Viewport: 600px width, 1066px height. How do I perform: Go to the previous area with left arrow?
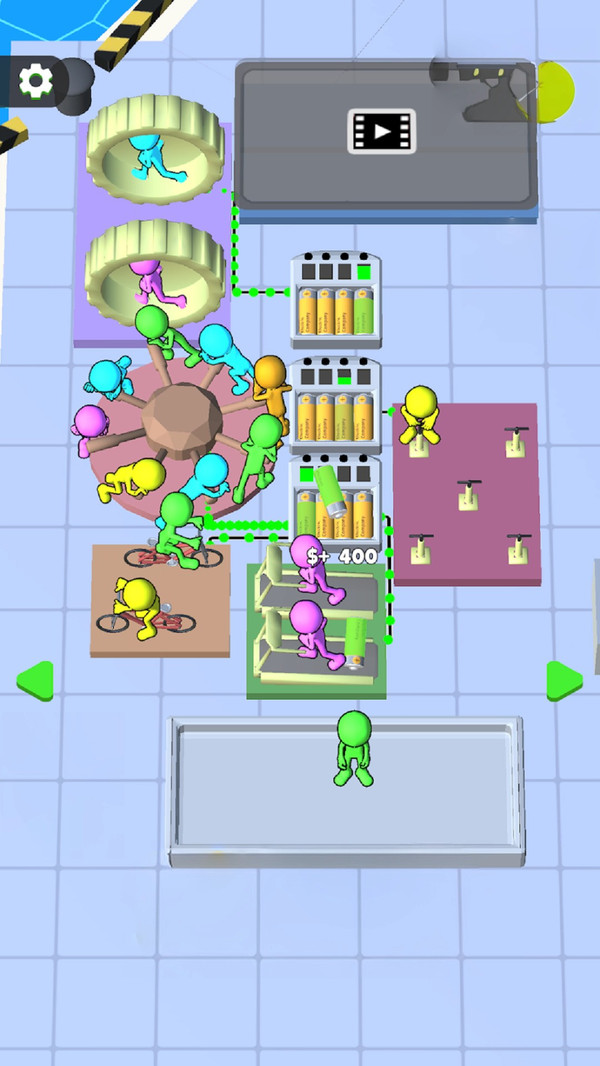(x=34, y=680)
